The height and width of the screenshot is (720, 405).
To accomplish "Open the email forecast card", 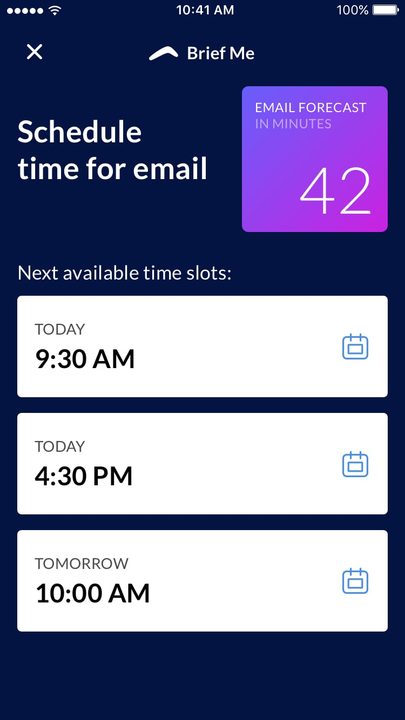I will [315, 159].
